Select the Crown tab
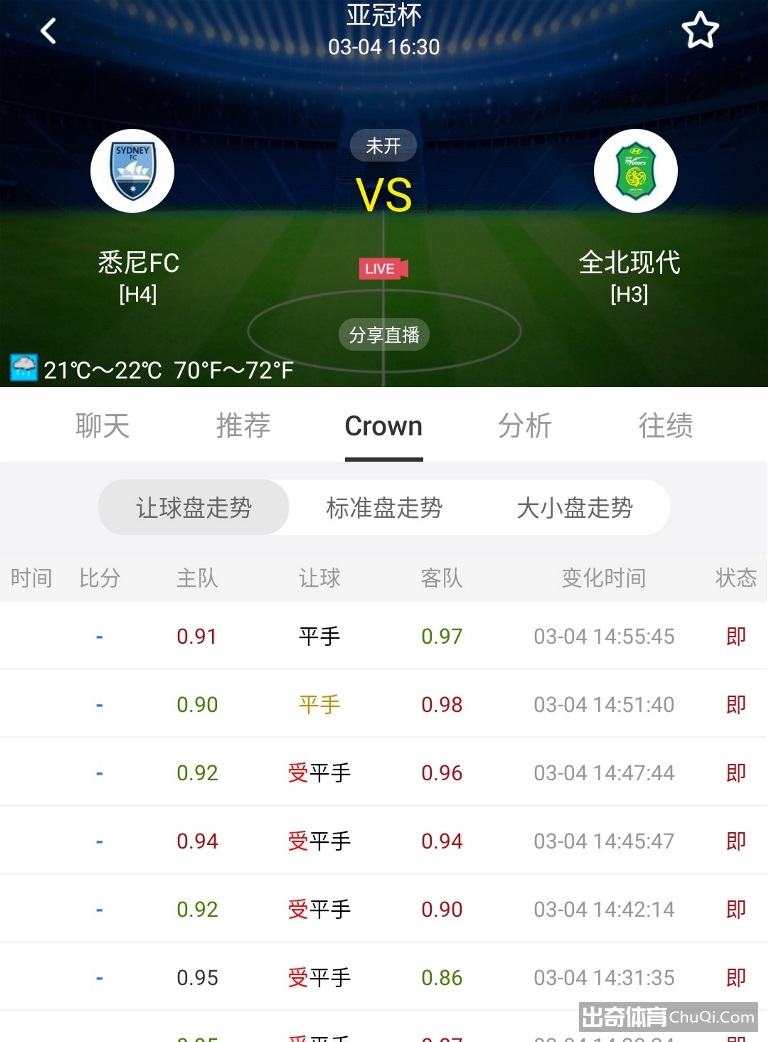The height and width of the screenshot is (1042, 768). point(383,426)
